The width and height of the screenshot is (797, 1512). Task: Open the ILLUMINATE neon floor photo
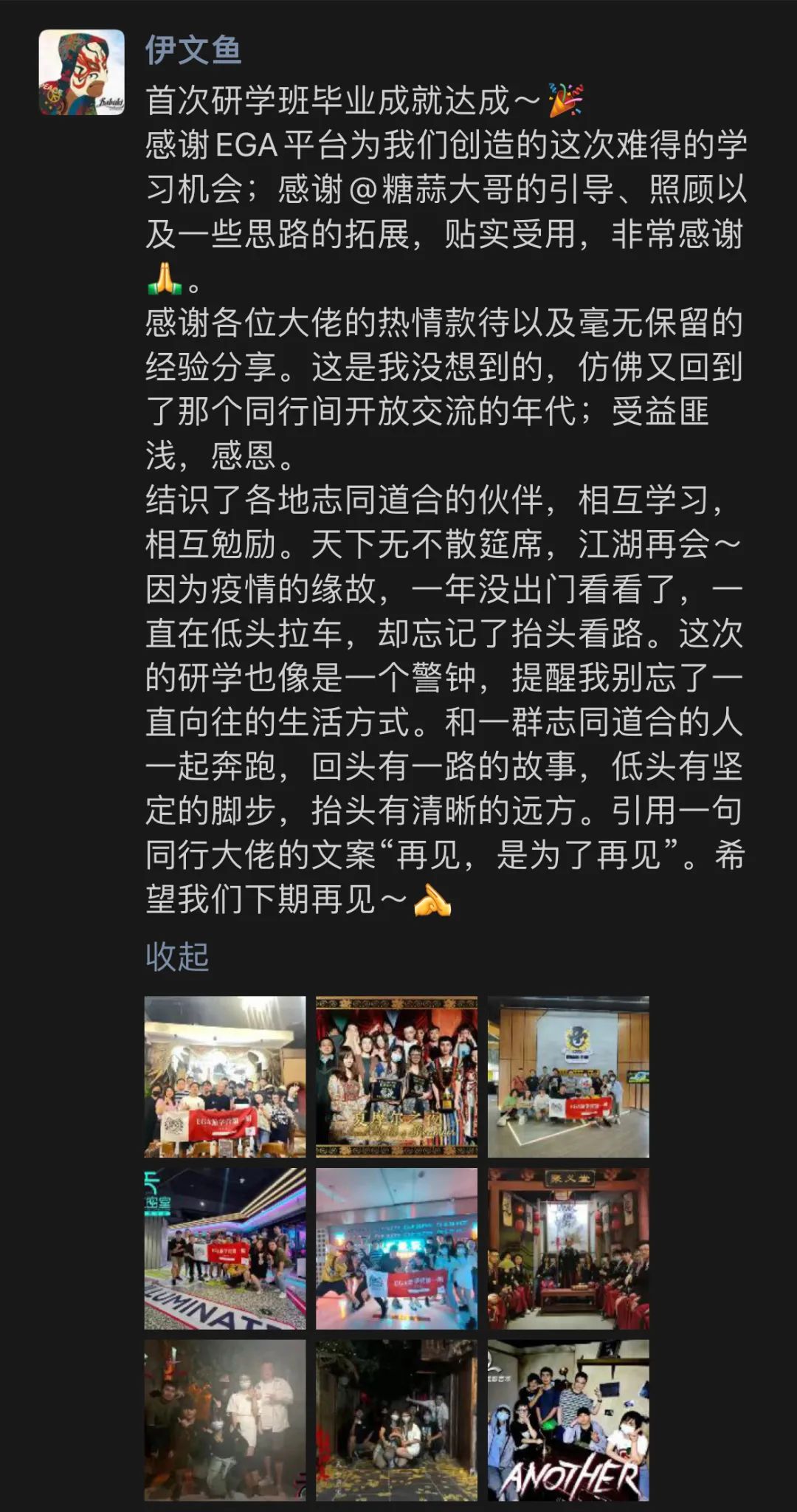[x=225, y=1248]
